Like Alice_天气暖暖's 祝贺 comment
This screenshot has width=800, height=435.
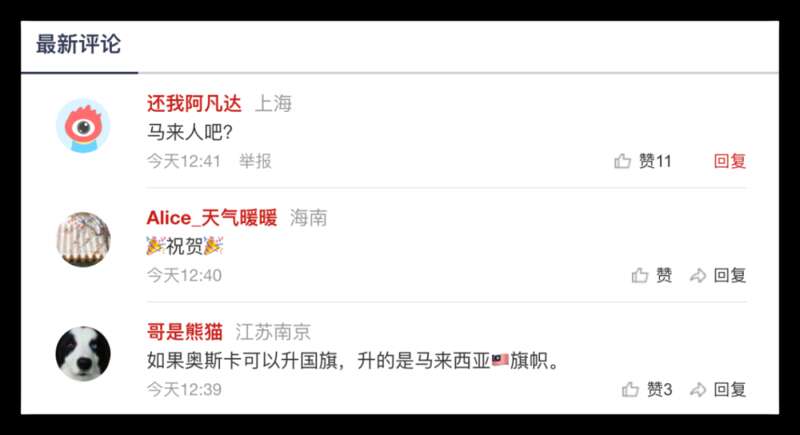(x=652, y=275)
